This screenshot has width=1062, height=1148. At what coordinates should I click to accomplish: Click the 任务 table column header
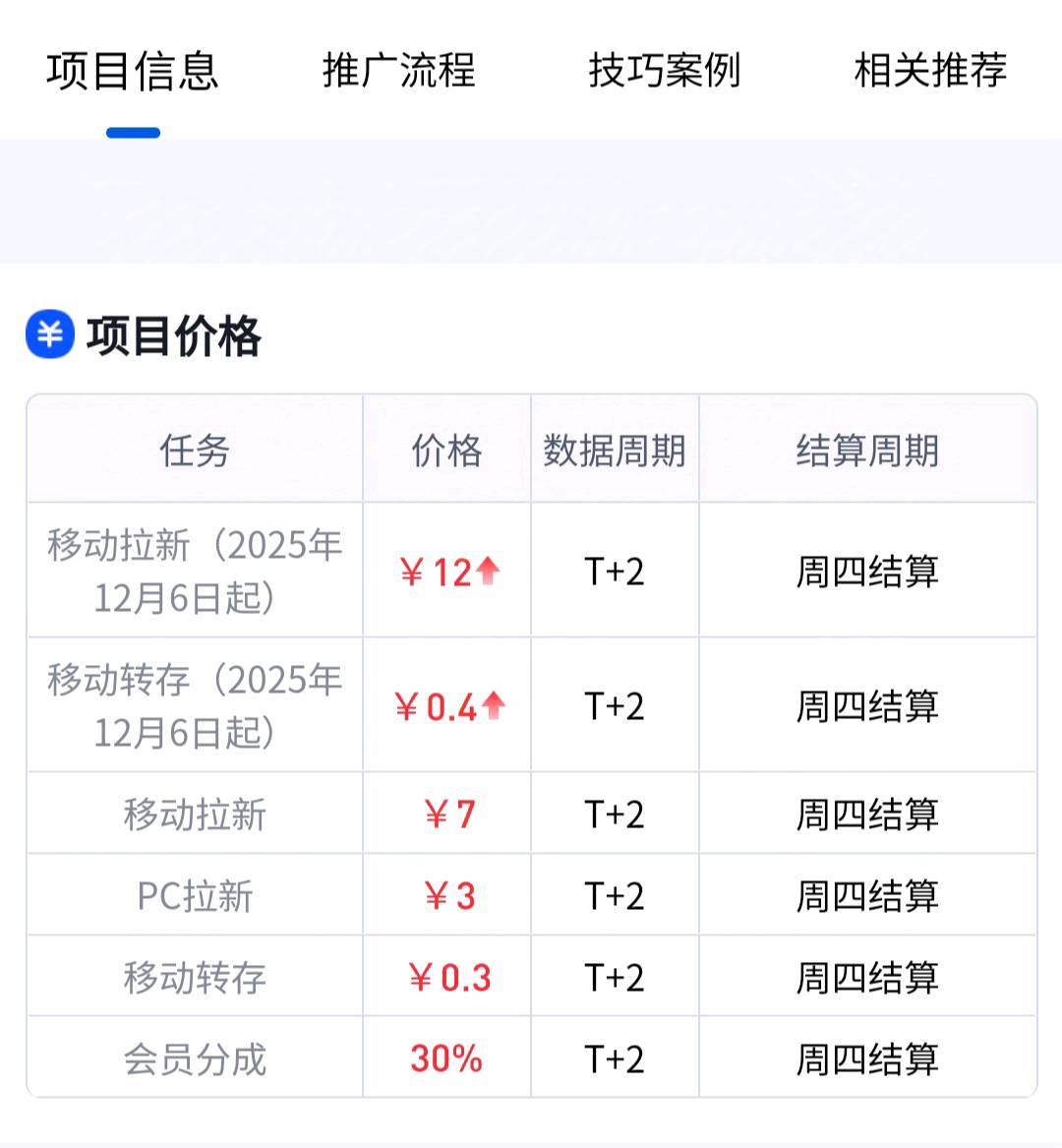tap(194, 451)
